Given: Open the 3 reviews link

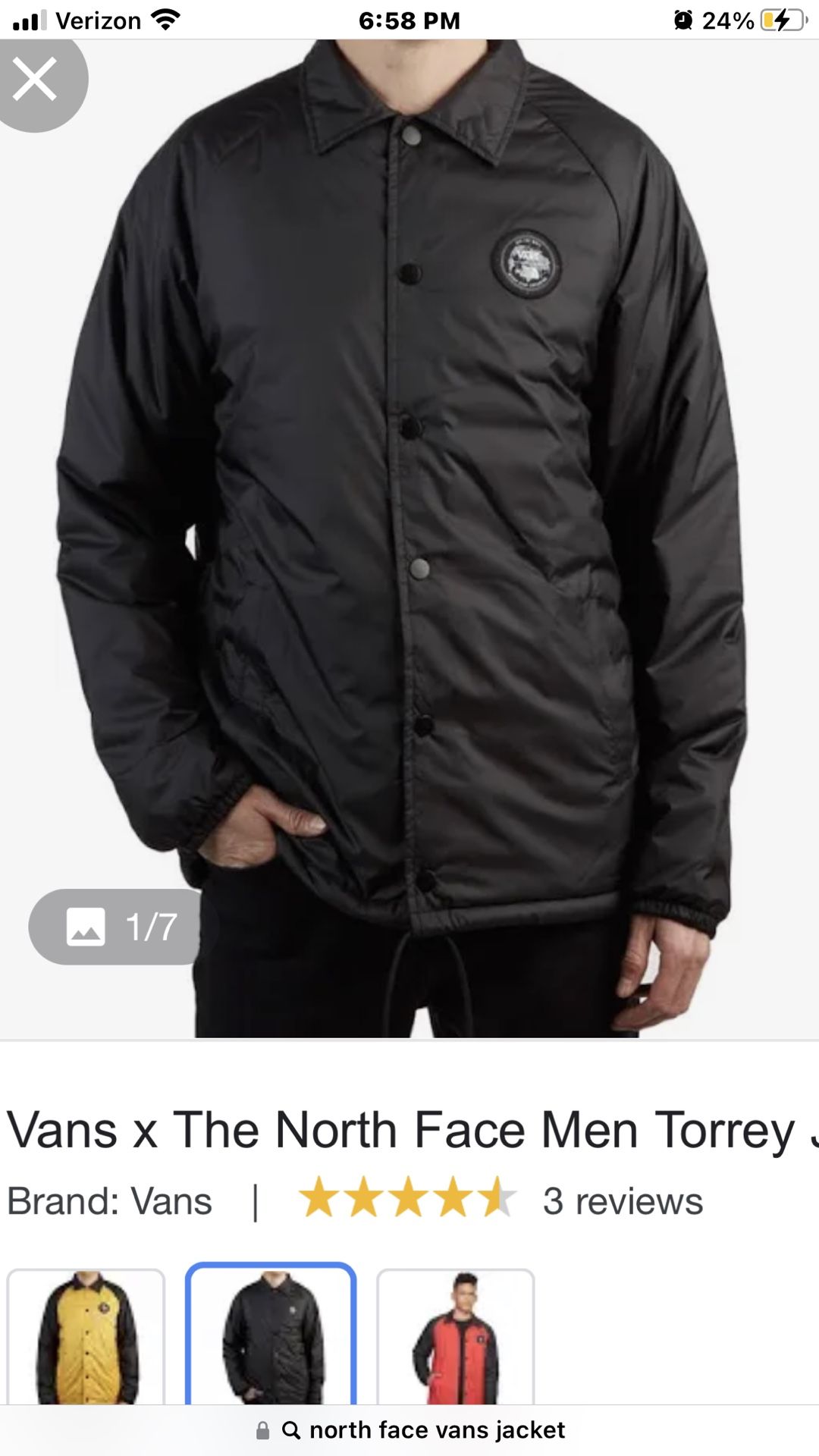Looking at the screenshot, I should tap(623, 1202).
